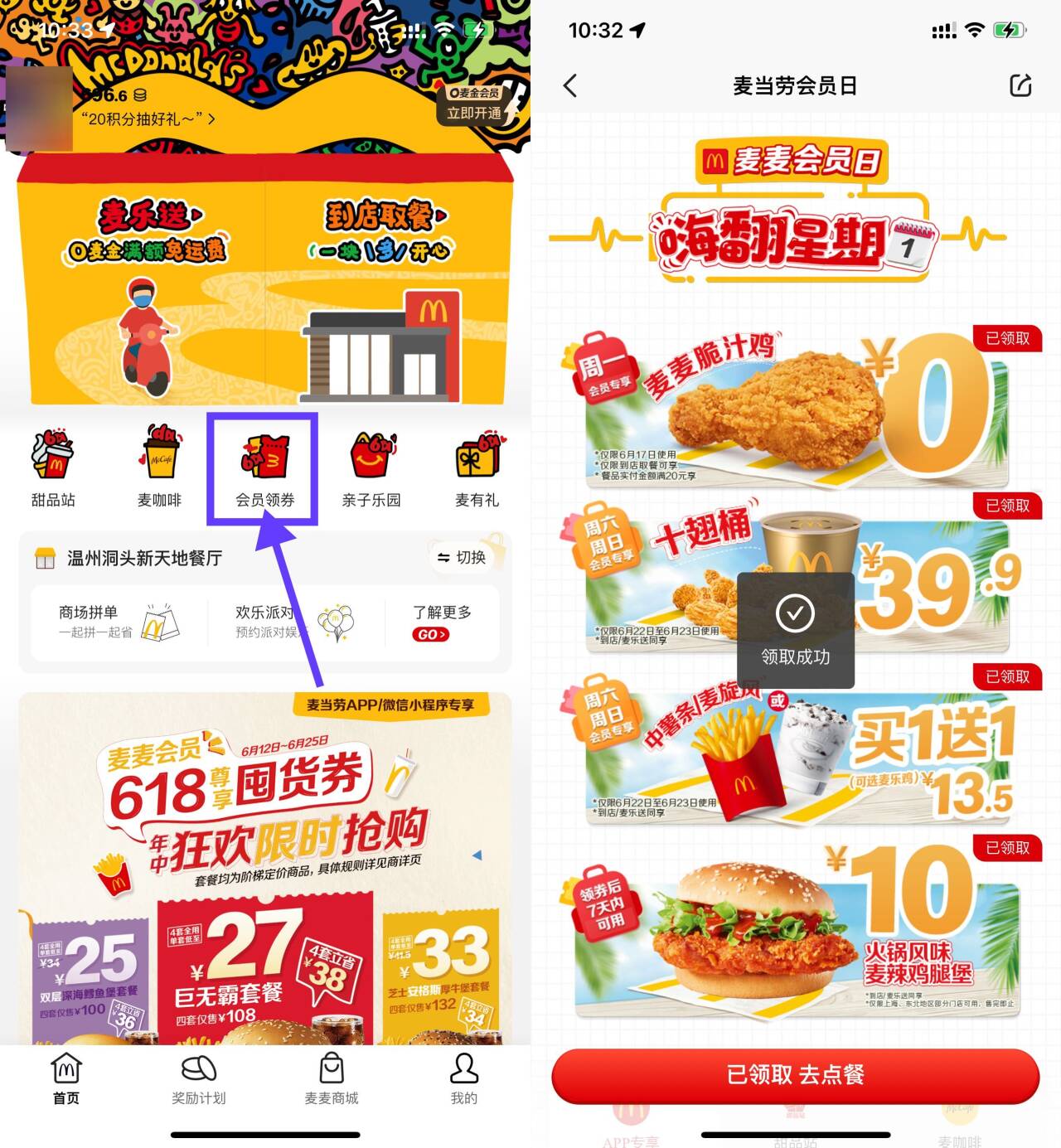1061x1148 pixels.
Task: Switch to 我的 tab
Action: point(464,1079)
